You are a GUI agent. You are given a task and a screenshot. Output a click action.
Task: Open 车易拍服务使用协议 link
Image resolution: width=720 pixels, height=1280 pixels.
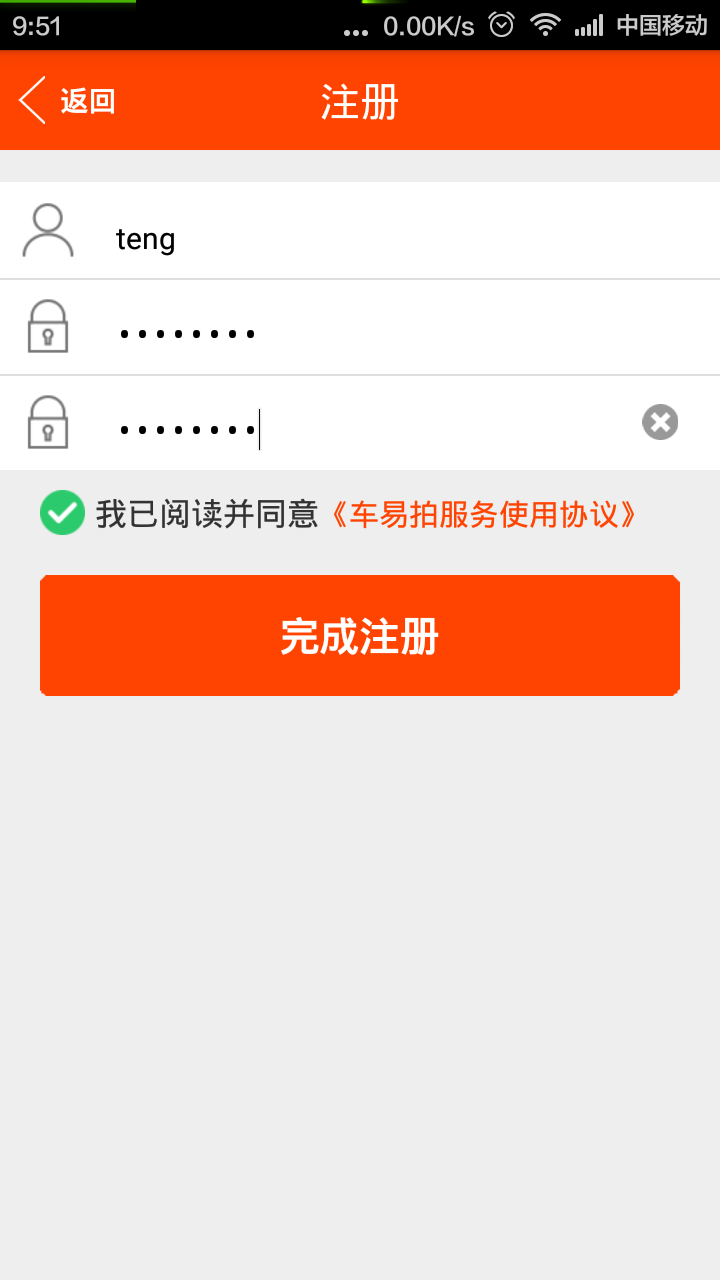[x=482, y=514]
